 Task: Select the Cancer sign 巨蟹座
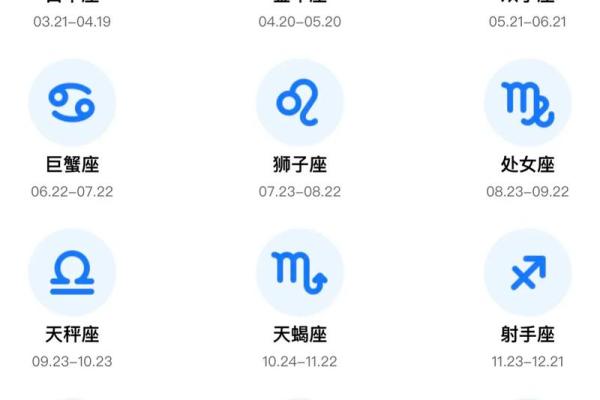(x=72, y=103)
